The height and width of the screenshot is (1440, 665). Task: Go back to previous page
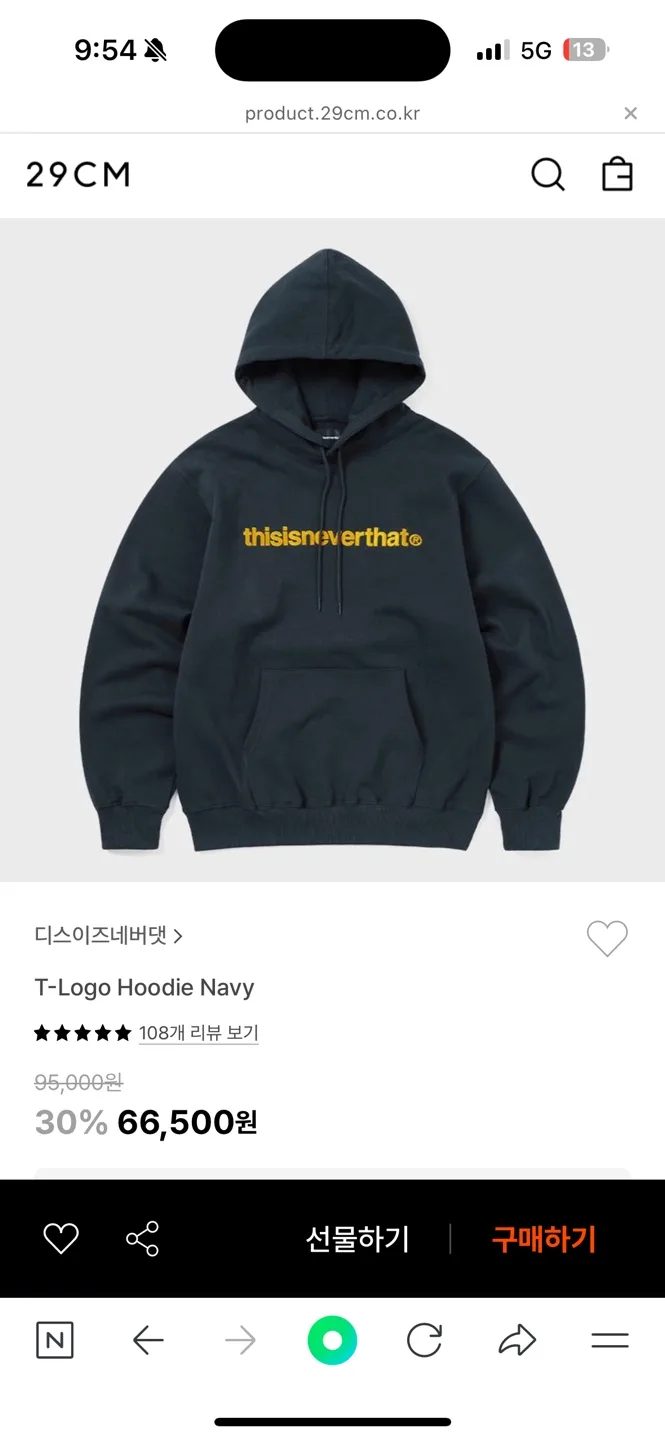[x=148, y=1340]
